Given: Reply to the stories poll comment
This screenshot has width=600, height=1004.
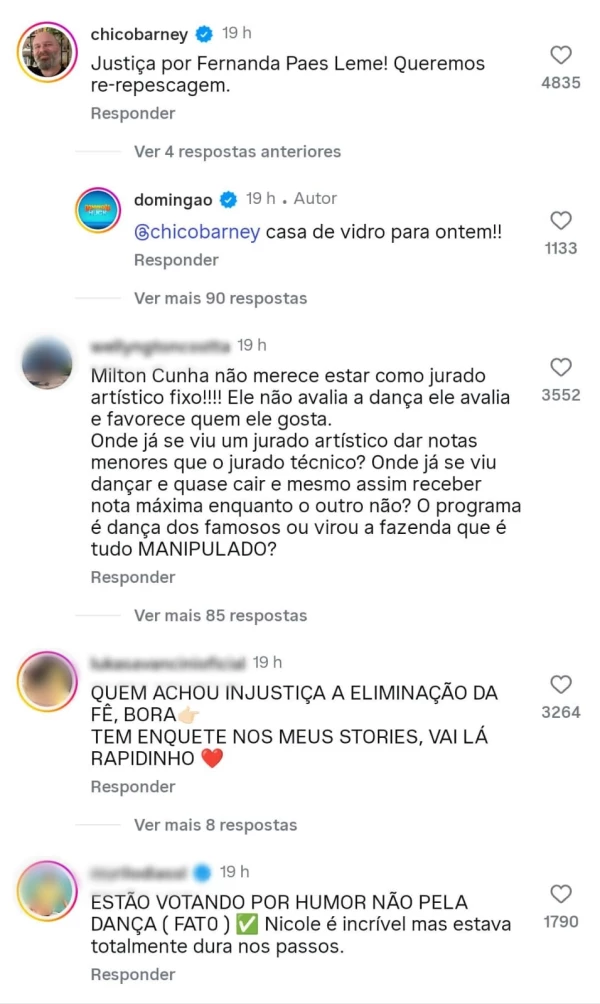Looking at the screenshot, I should 133,787.
